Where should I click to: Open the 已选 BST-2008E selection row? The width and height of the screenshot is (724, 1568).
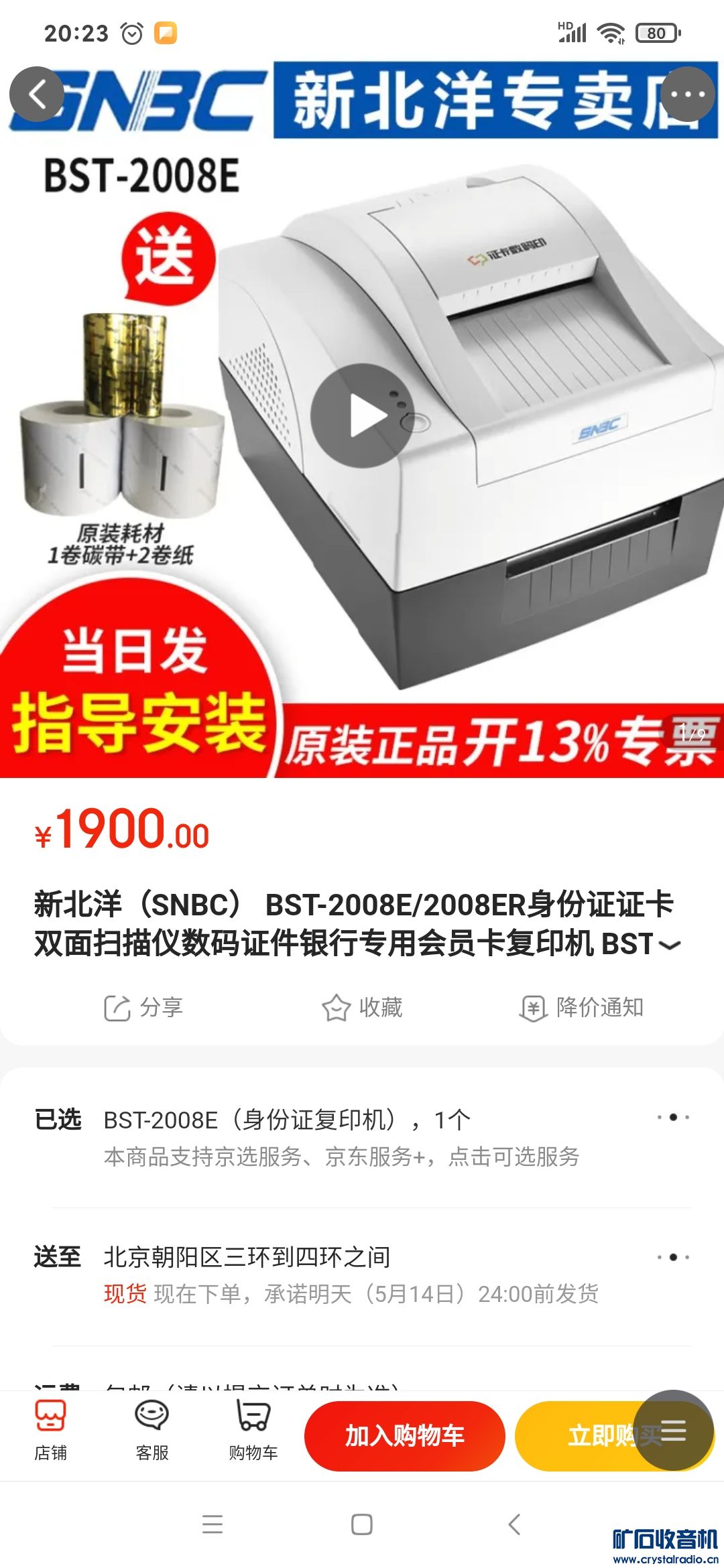coord(362,1136)
